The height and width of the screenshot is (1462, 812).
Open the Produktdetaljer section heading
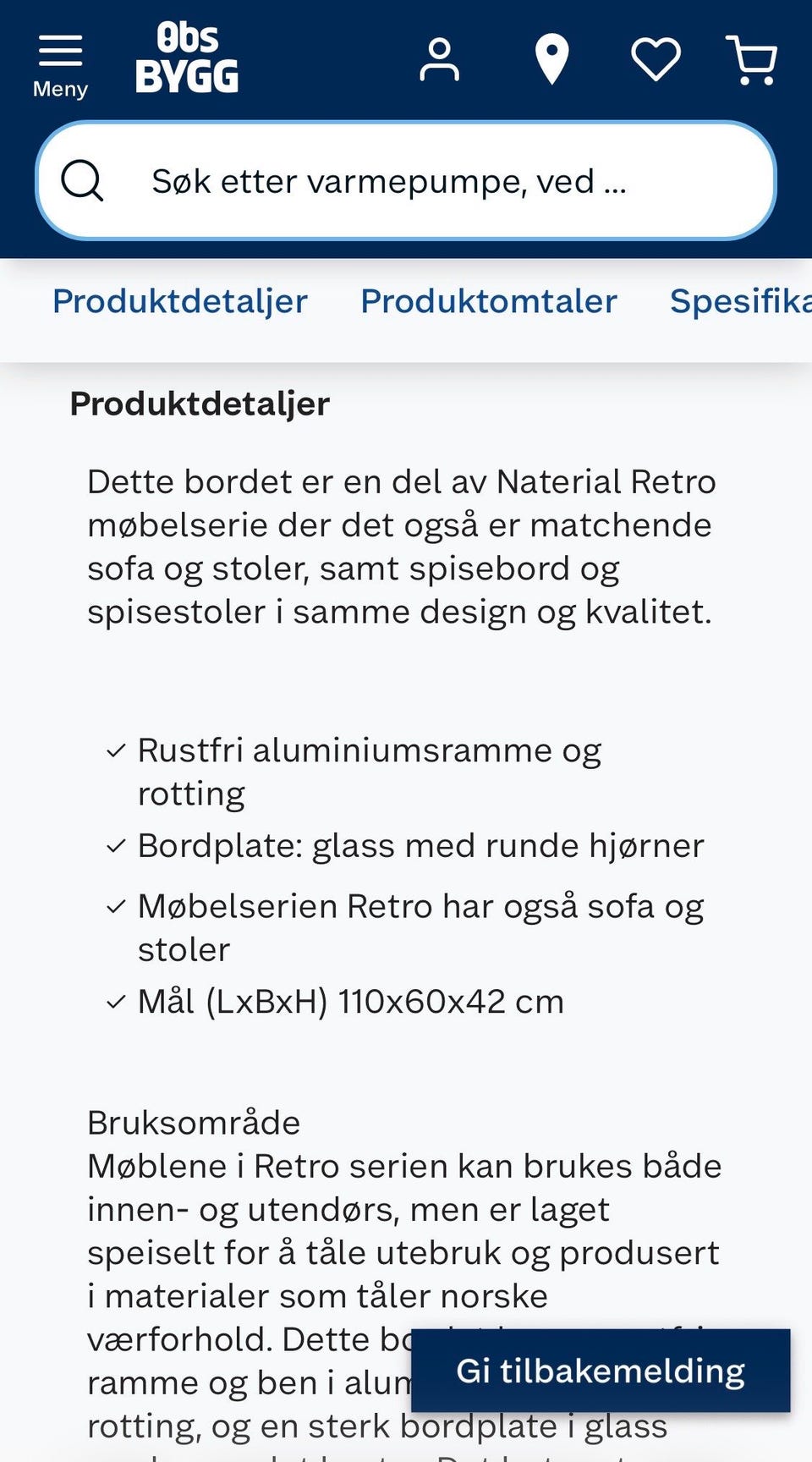pos(200,404)
